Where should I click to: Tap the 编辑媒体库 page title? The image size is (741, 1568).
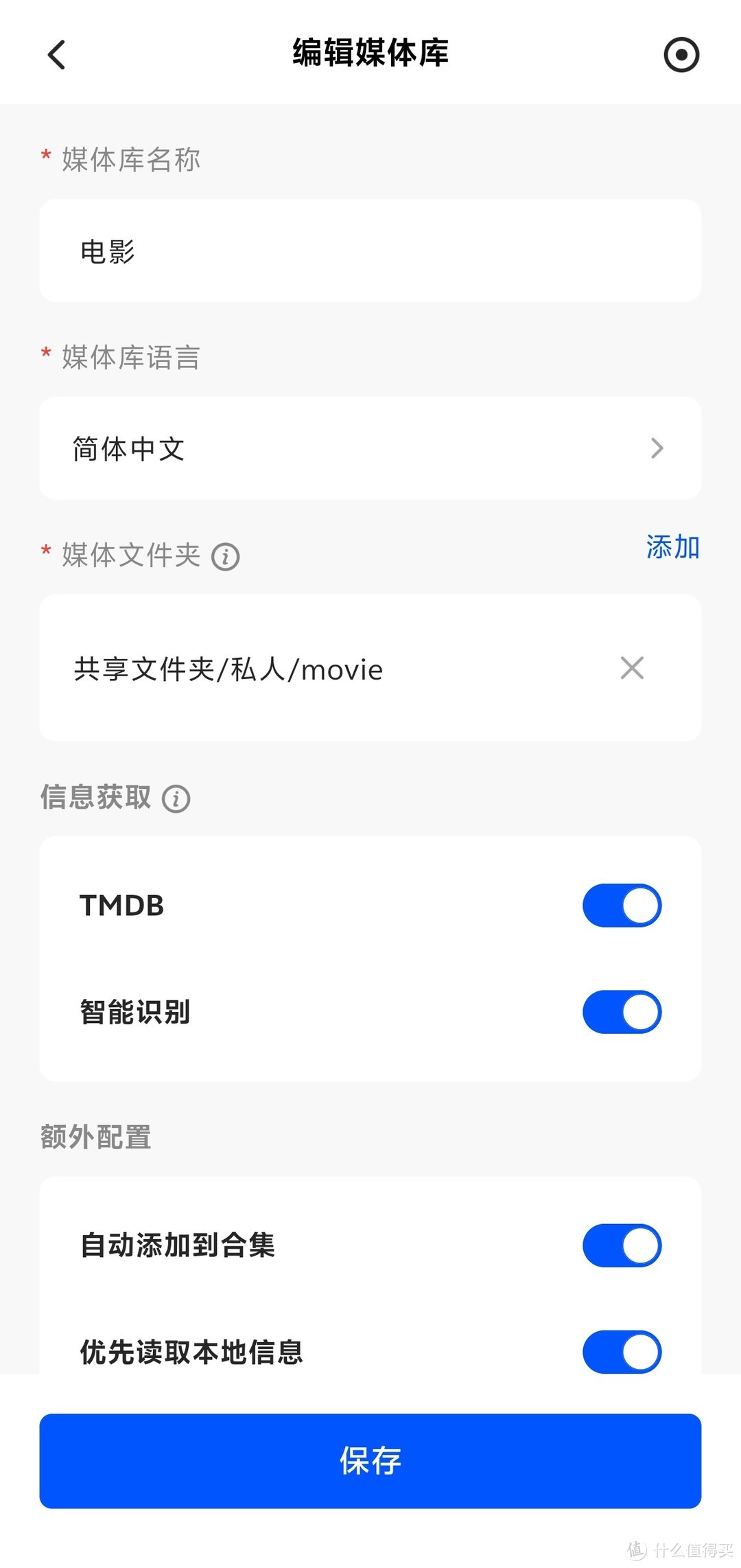370,54
